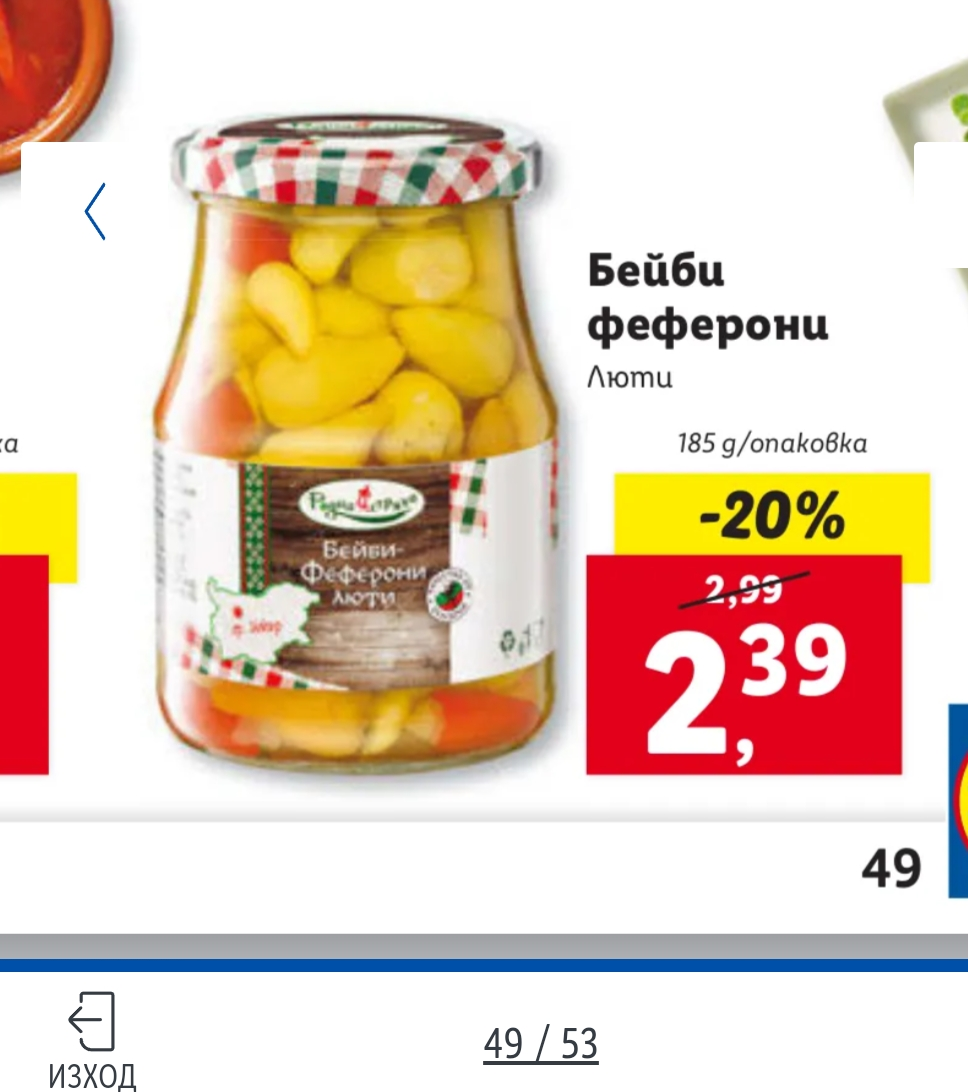Image resolution: width=968 pixels, height=1092 pixels.
Task: Open the 49 / 53 page selector
Action: point(540,1043)
